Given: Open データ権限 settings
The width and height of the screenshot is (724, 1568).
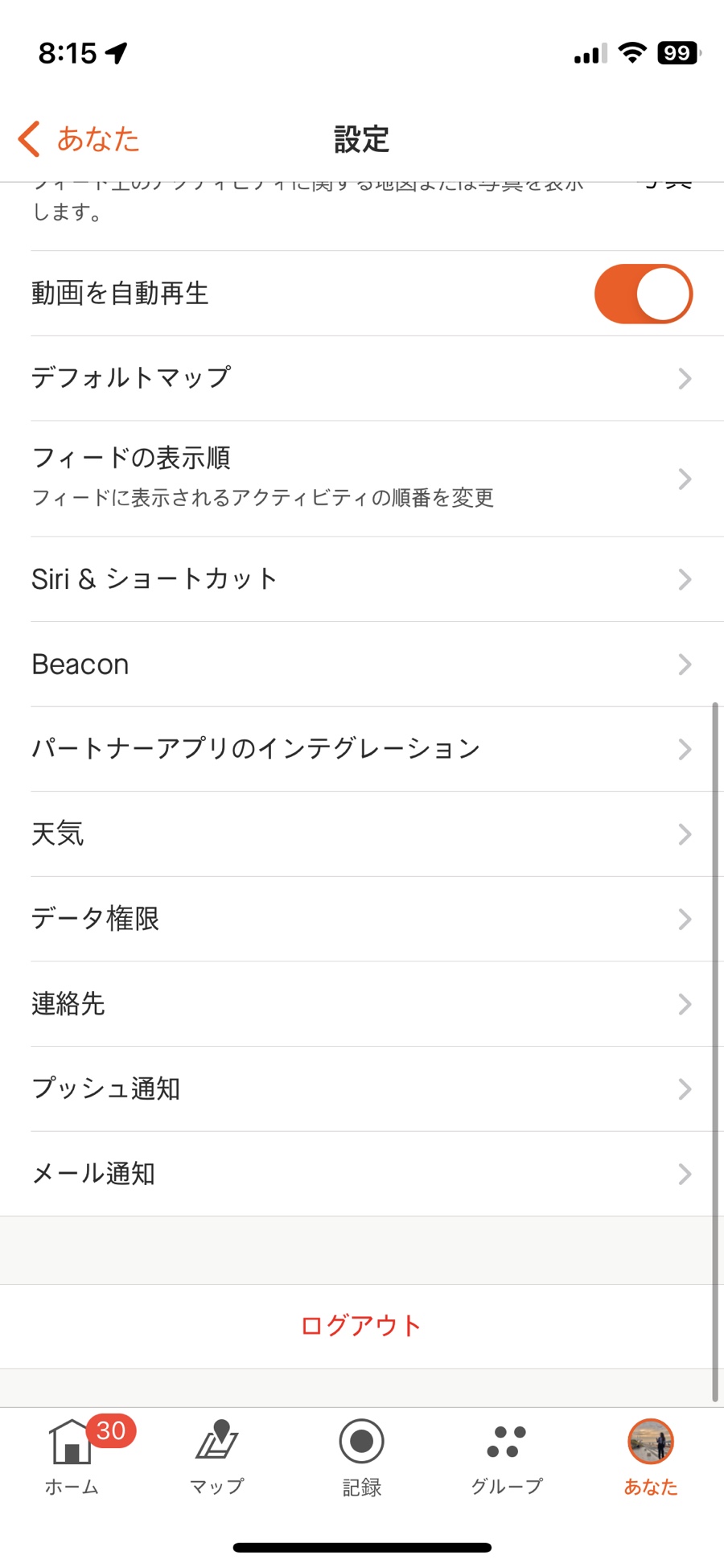Looking at the screenshot, I should [362, 919].
